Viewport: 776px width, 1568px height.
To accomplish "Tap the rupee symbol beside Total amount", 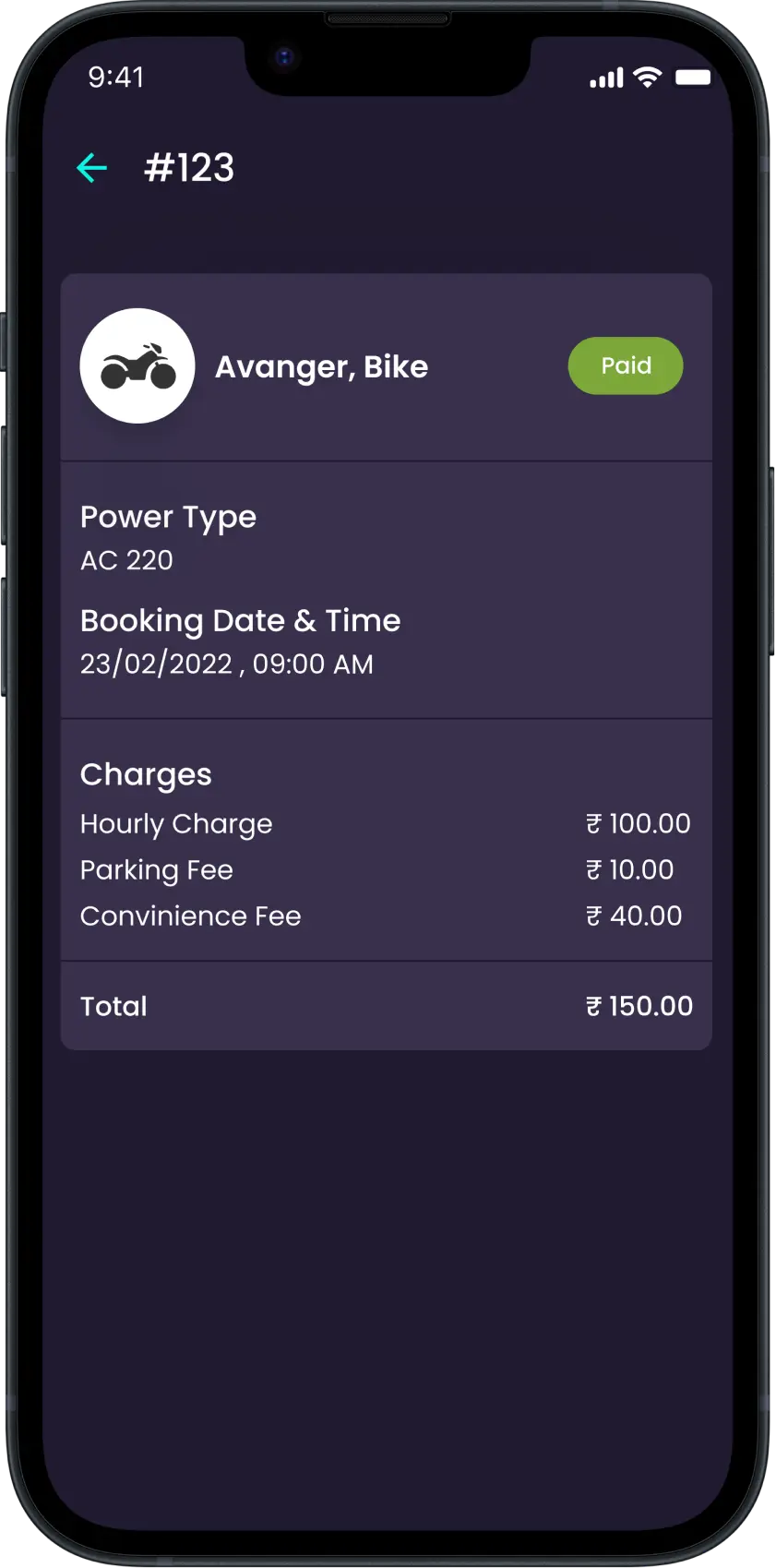I will (x=594, y=1006).
